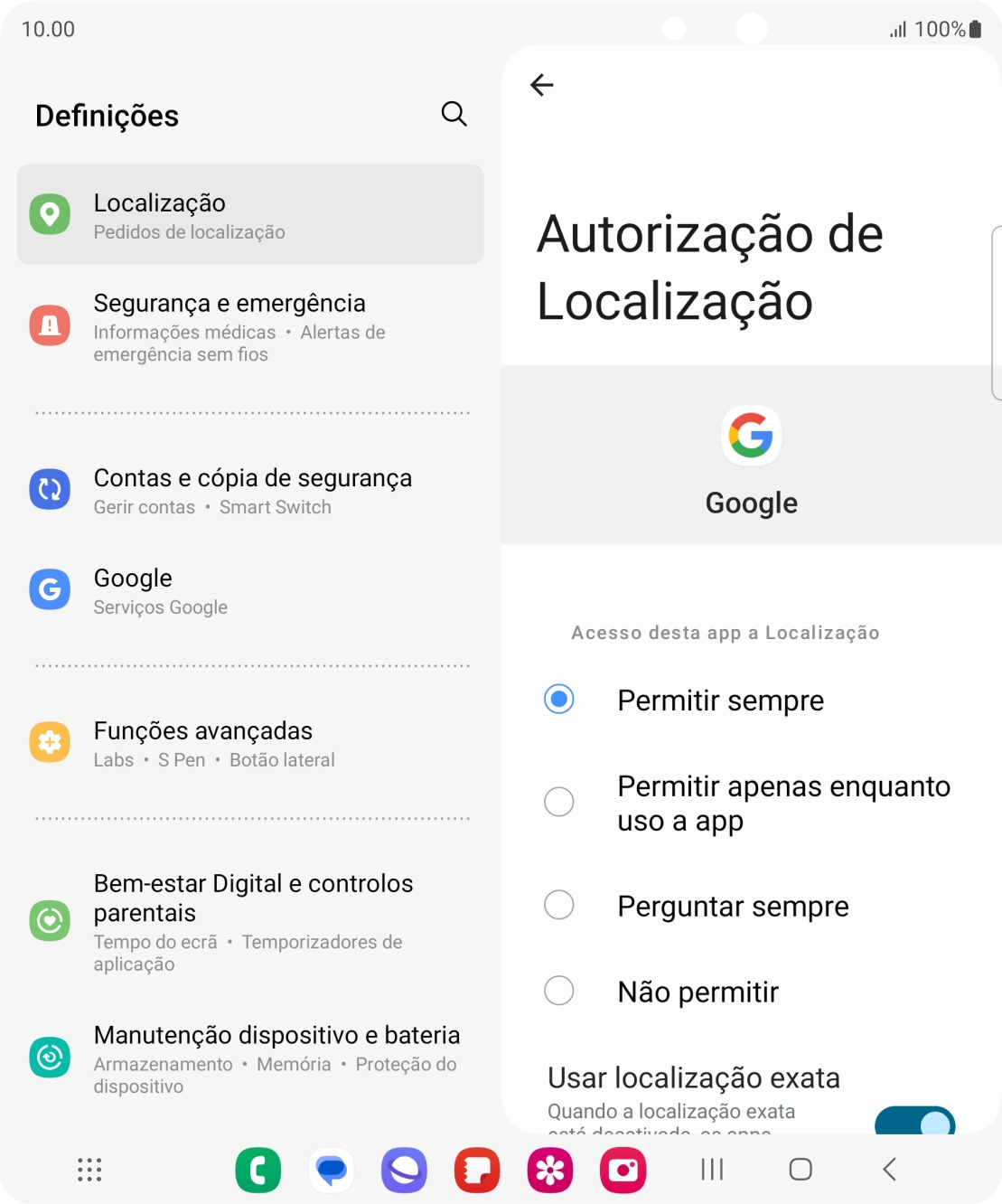1002x1204 pixels.
Task: Tap the Google app label
Action: pyautogui.click(x=751, y=503)
